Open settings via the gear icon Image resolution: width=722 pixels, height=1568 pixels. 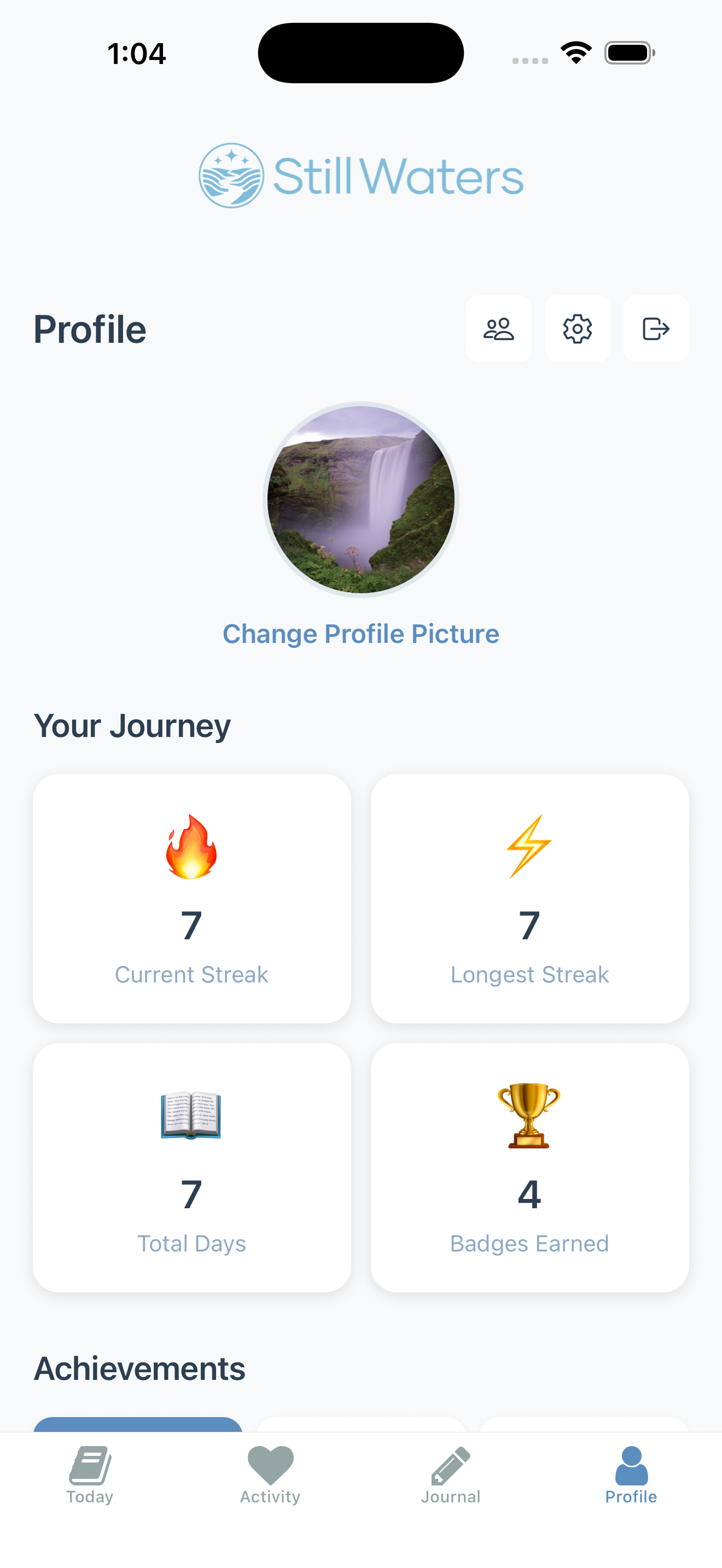coord(577,329)
